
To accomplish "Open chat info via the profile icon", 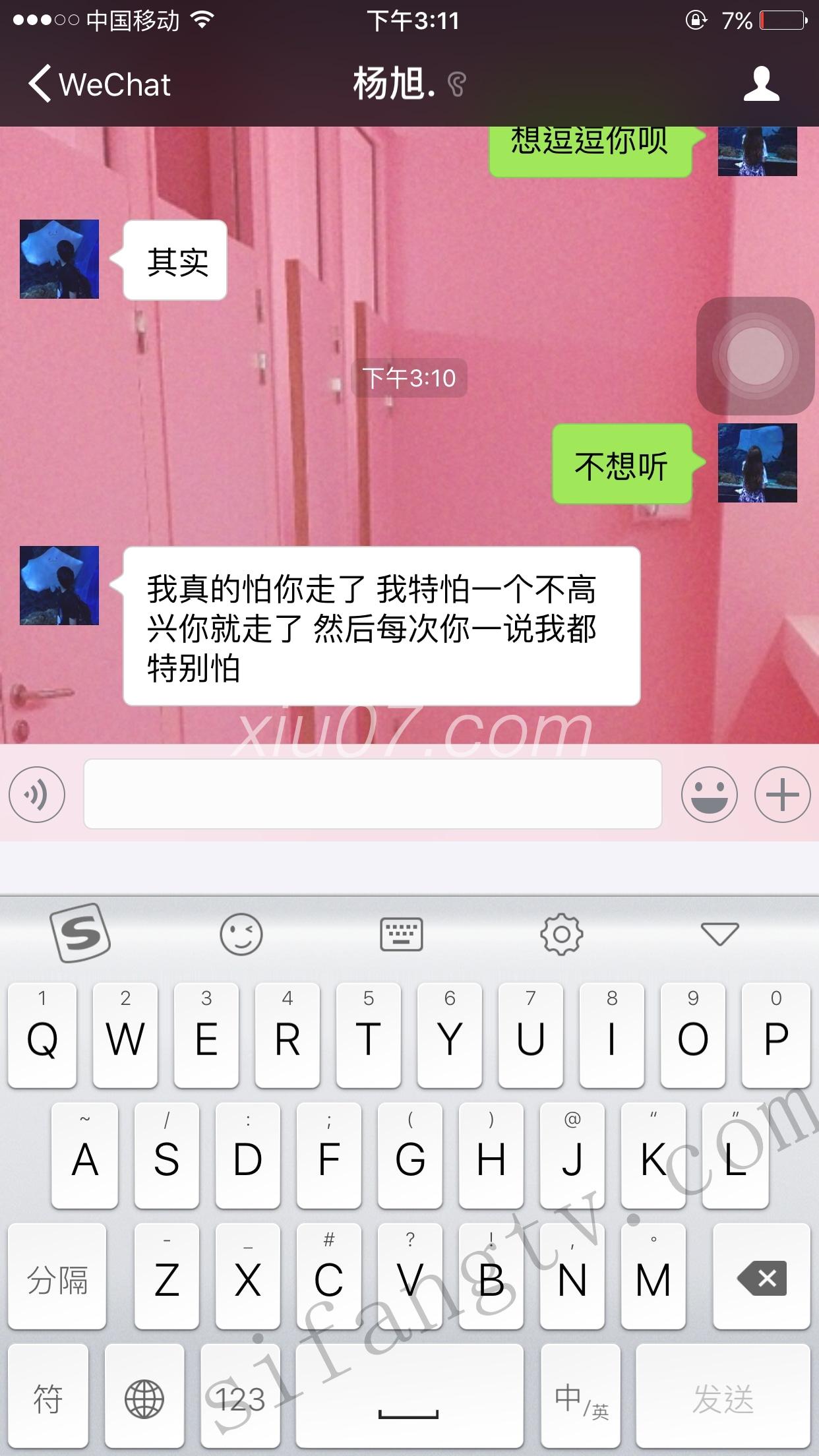I will (761, 84).
